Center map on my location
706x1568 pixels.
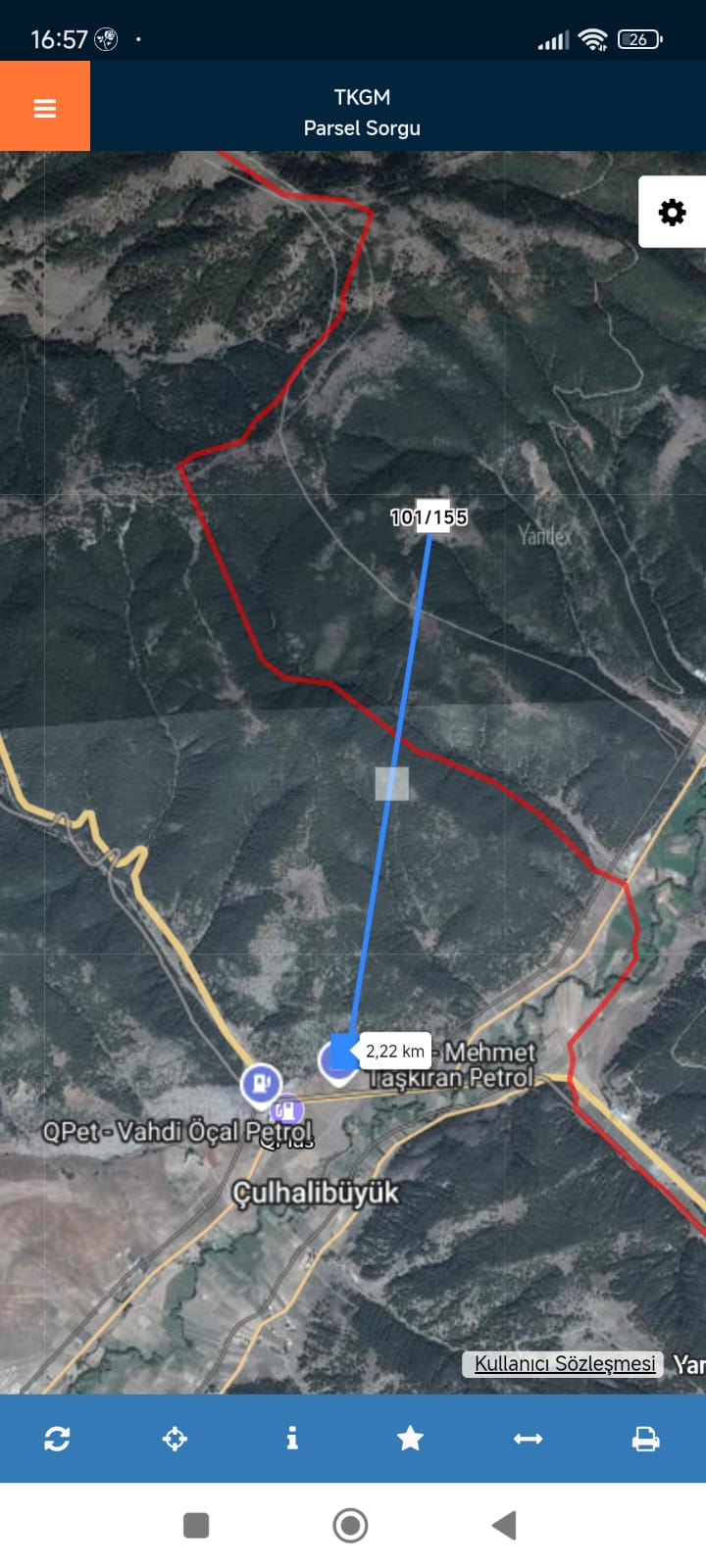click(175, 1438)
